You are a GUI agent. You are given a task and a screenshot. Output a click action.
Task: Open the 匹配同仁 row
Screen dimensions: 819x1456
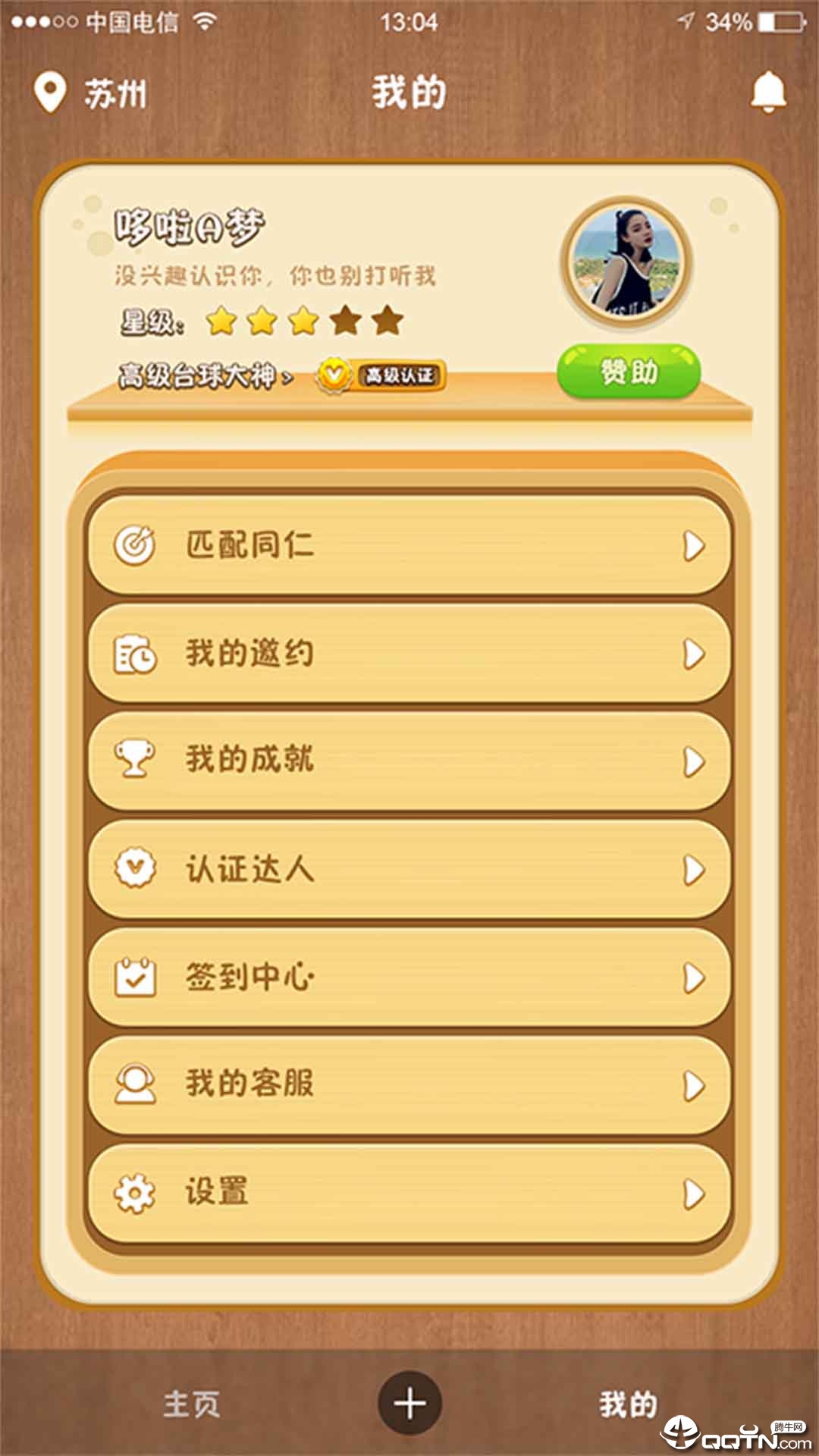[x=409, y=545]
